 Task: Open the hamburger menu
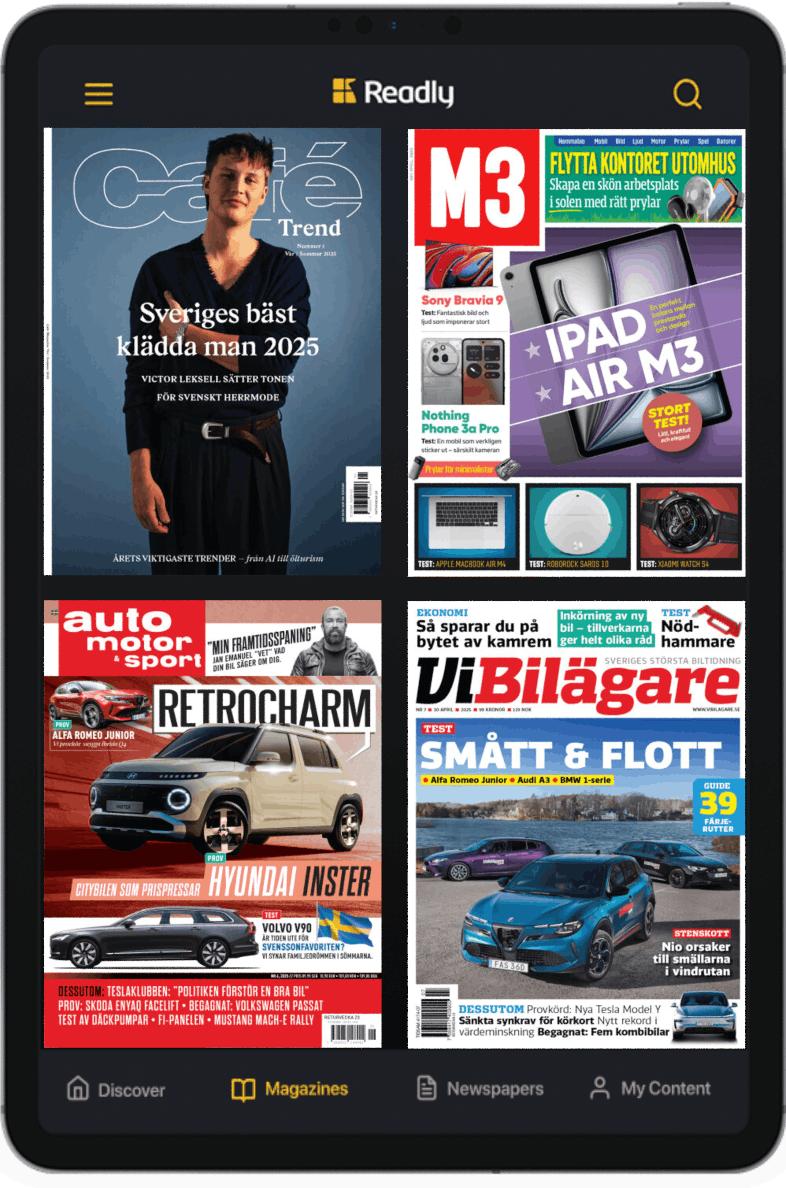point(98,94)
